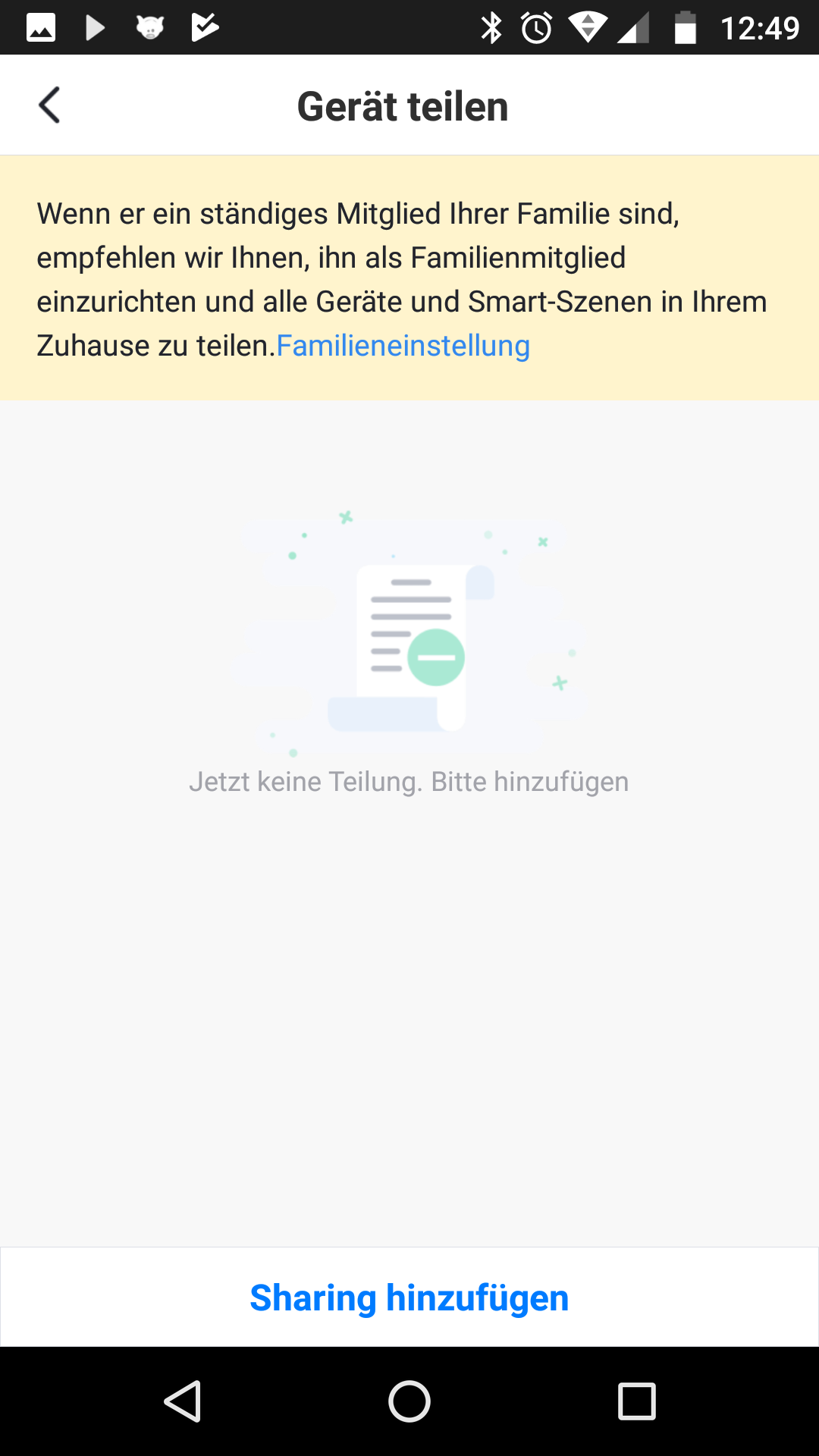
Task: Open the Familieneinstellung link
Action: pos(403,346)
